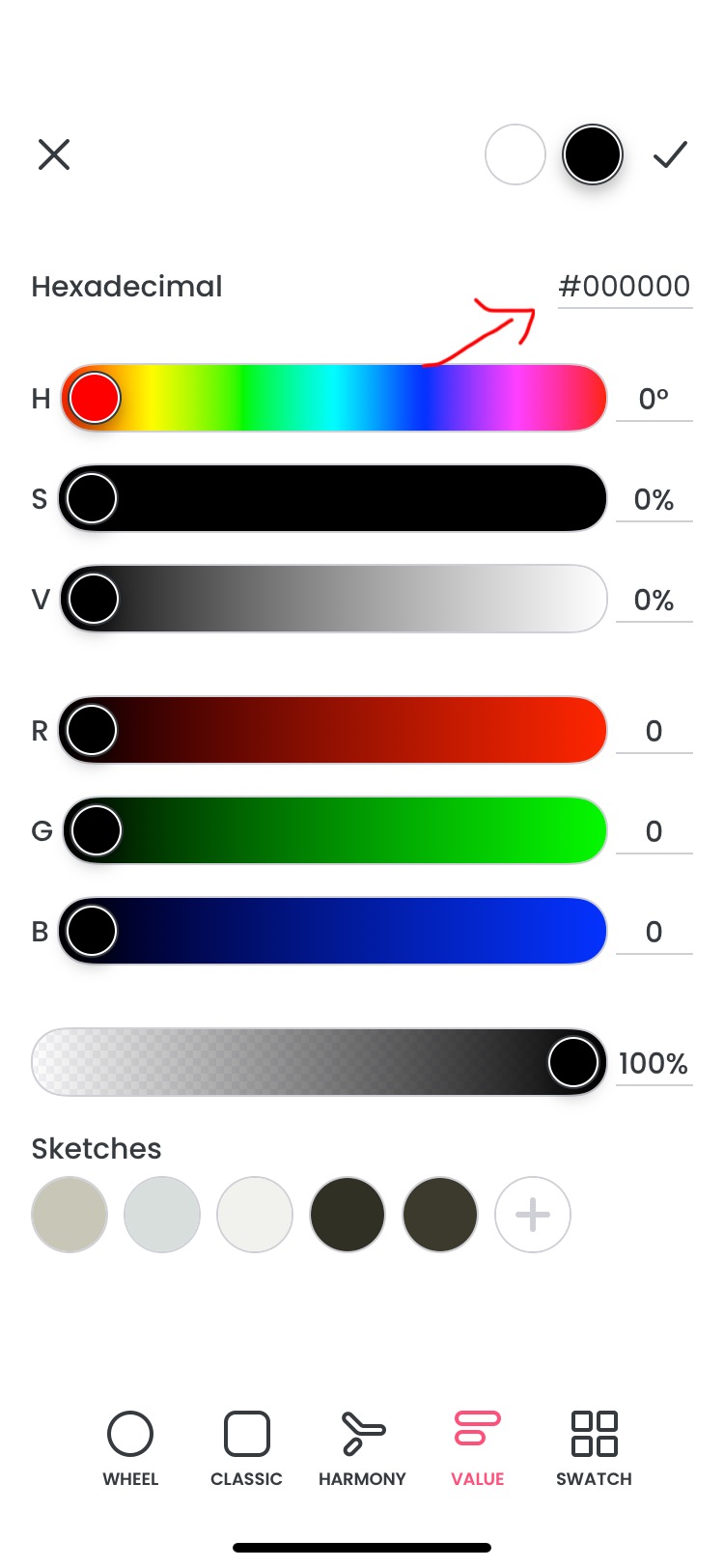Select the white color circle at top
724x1568 pixels.
(515, 154)
